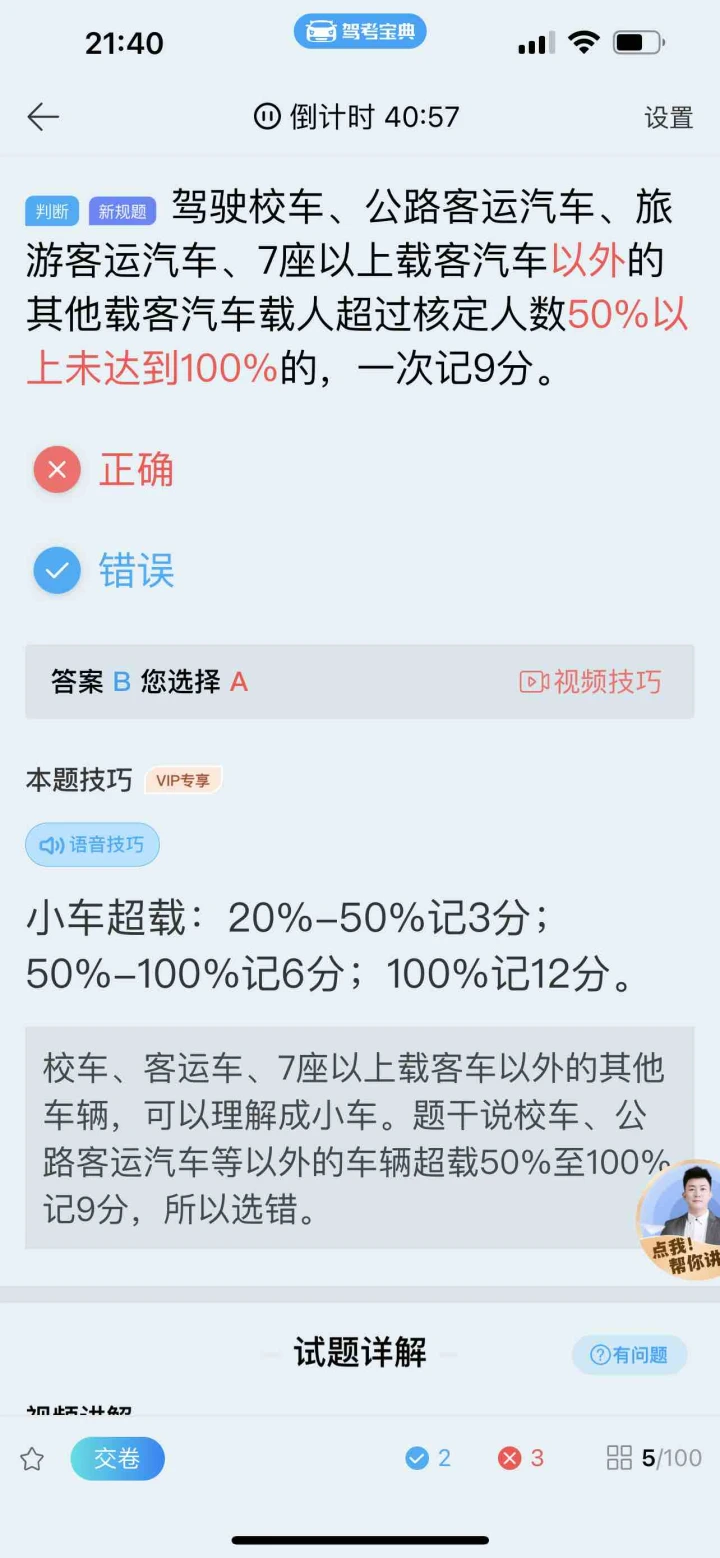Select the 错误 answer option
The width and height of the screenshot is (720, 1558).
[104, 570]
